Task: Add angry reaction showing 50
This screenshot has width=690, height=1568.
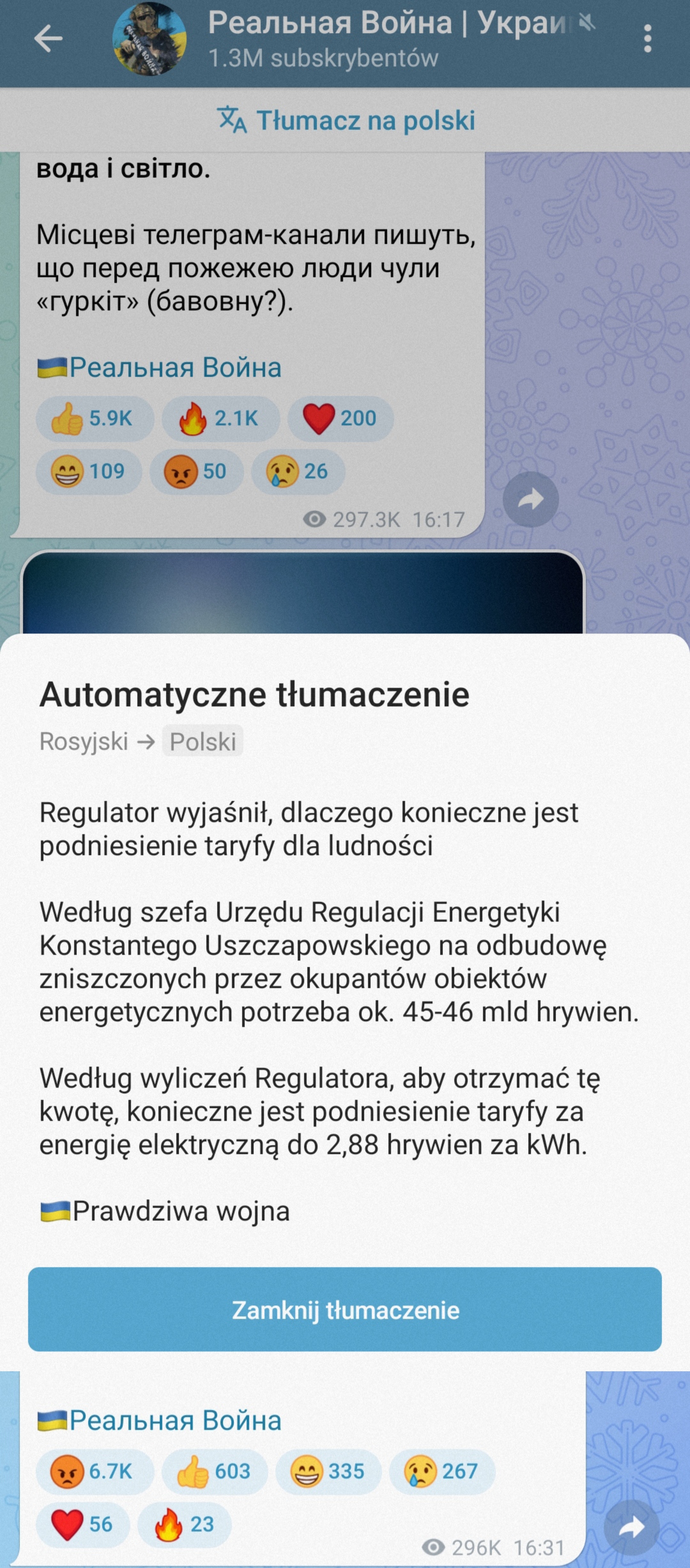Action: pyautogui.click(x=196, y=472)
